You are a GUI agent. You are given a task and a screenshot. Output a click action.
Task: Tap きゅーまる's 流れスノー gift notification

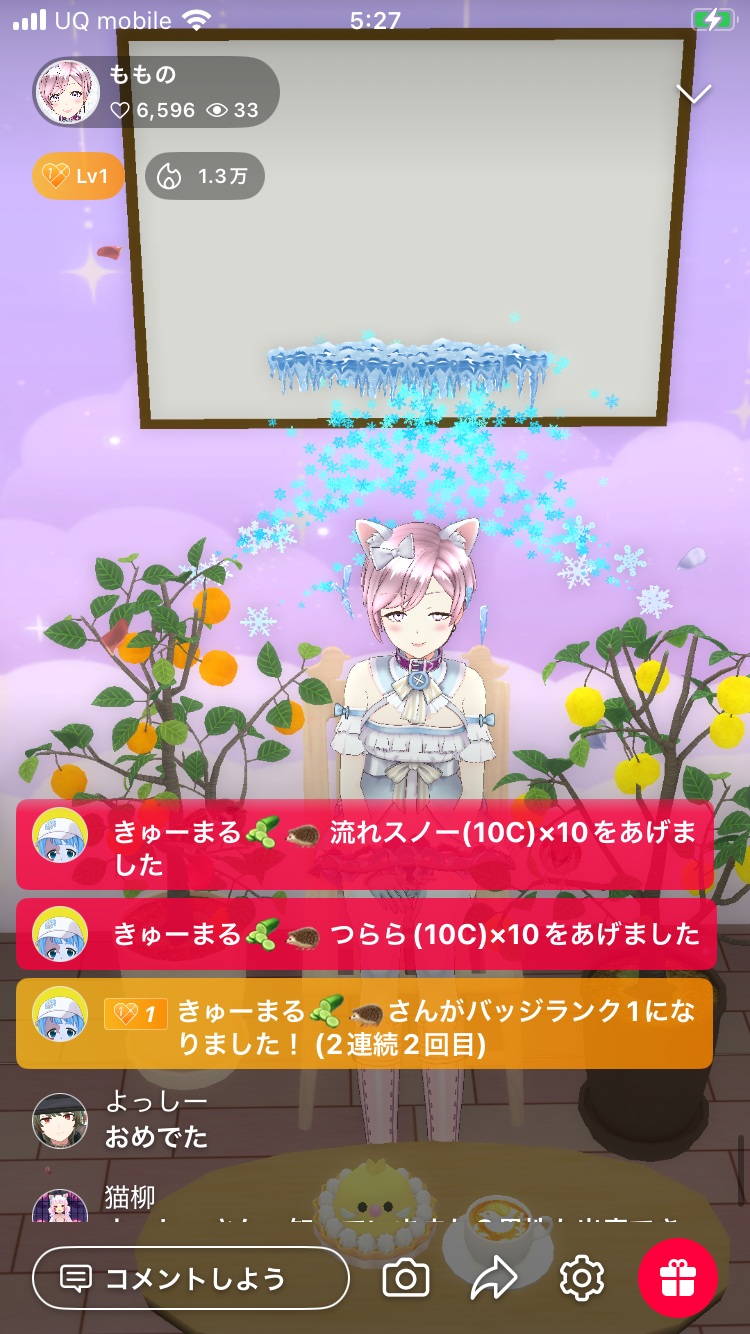[366, 846]
